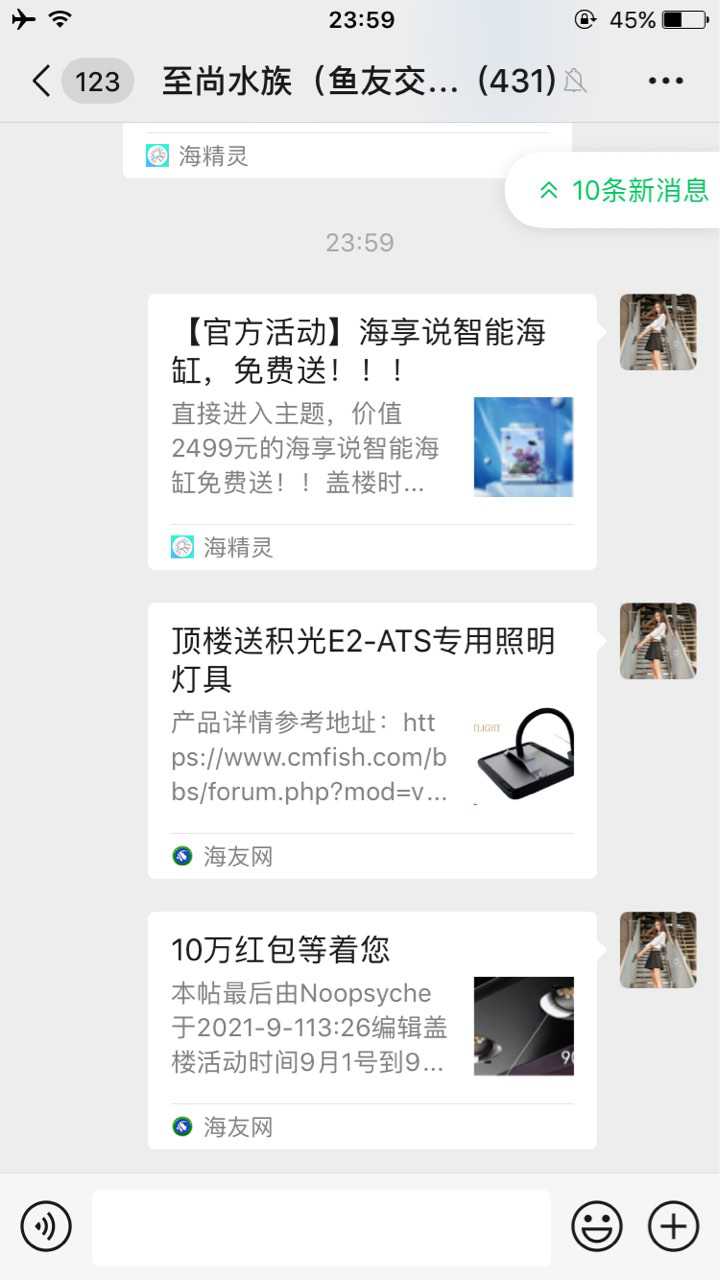Switch to voice message input
The image size is (720, 1280).
pyautogui.click(x=46, y=1226)
